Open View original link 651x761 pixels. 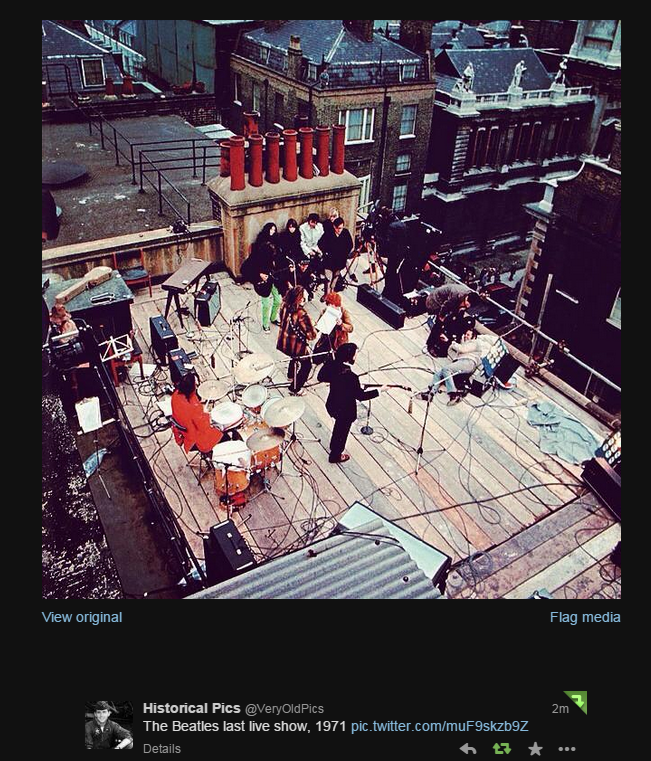click(x=82, y=617)
